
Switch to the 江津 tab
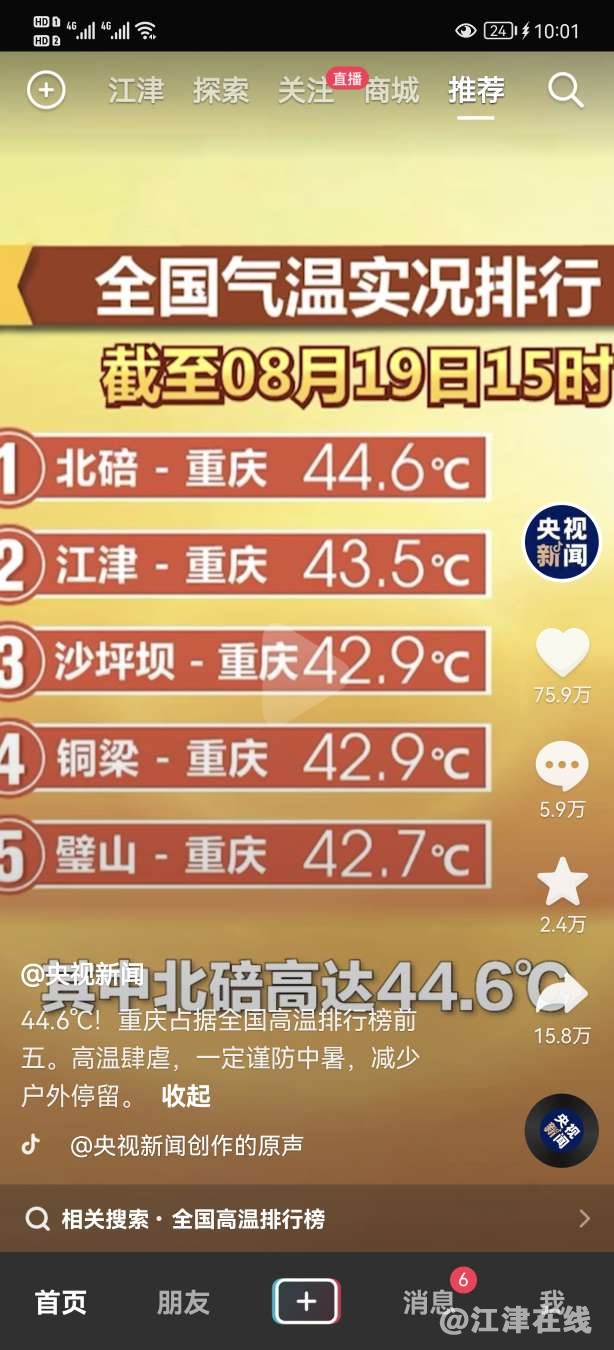[x=136, y=91]
